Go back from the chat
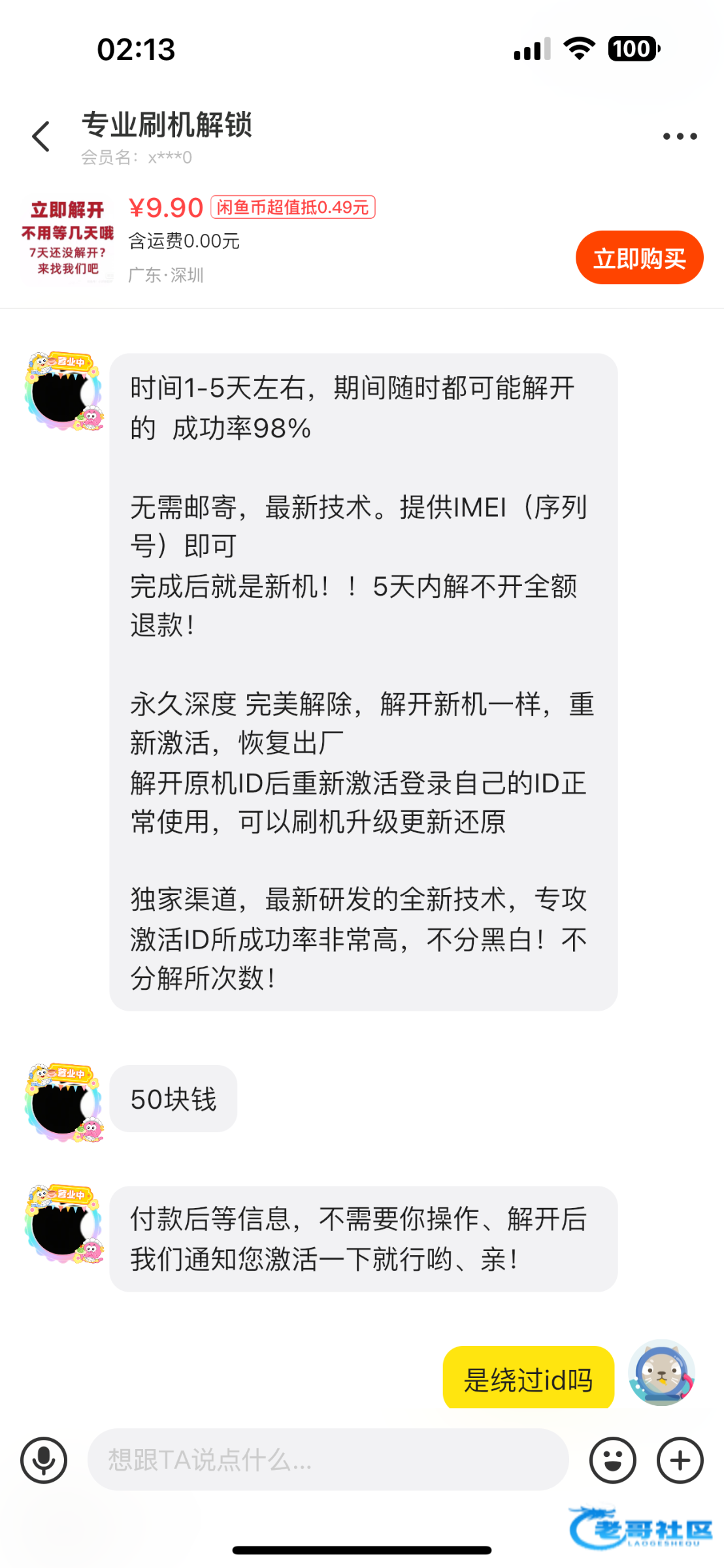Viewport: 724px width, 1568px height. (41, 136)
